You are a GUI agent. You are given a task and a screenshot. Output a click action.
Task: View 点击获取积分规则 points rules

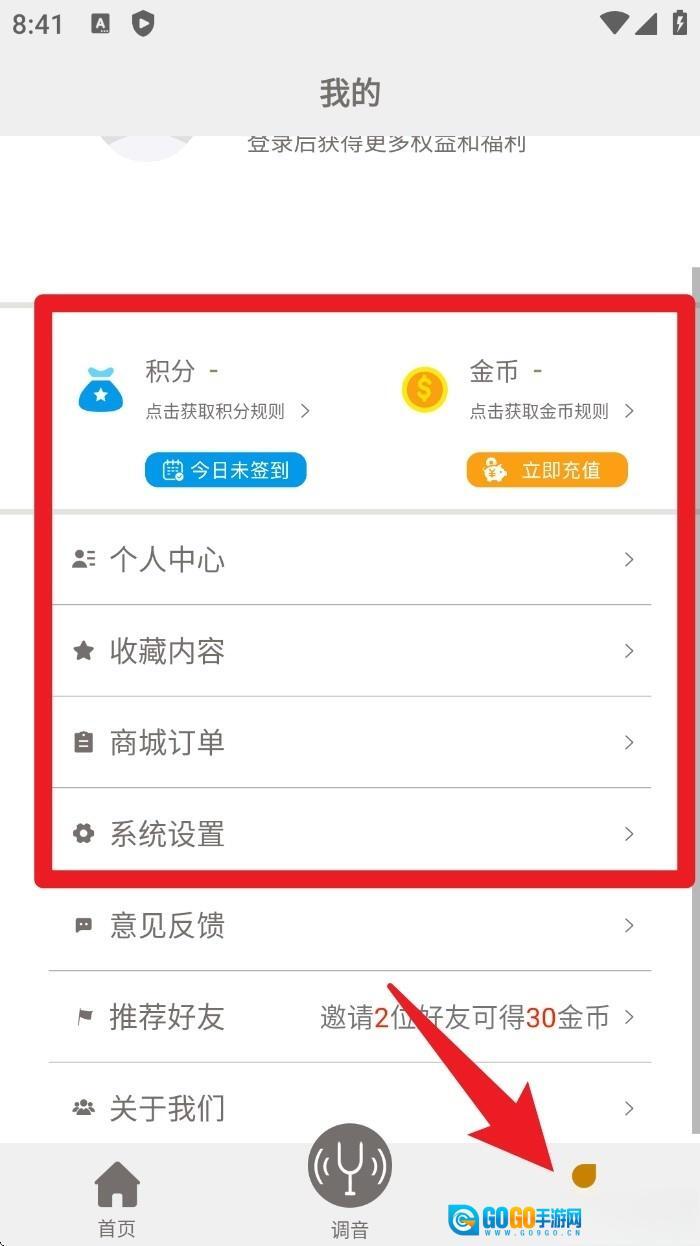coord(227,411)
